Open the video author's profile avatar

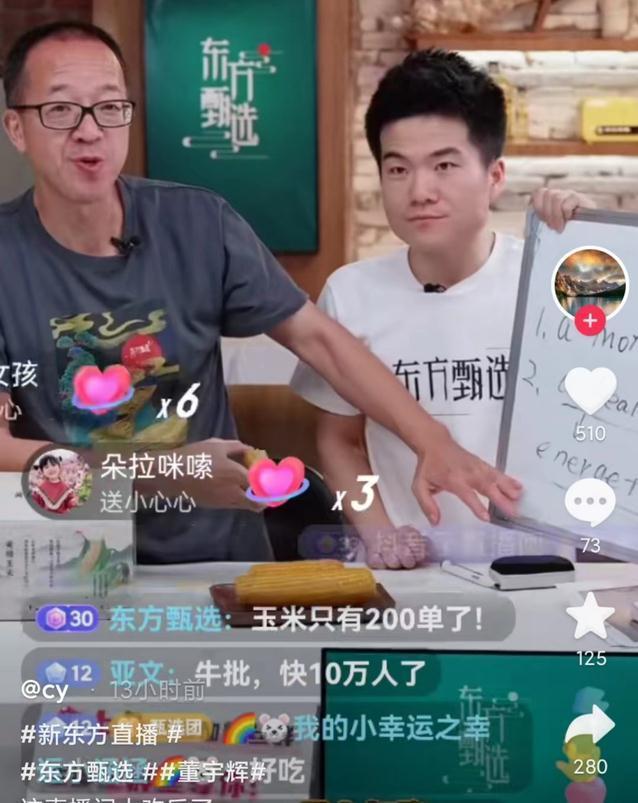pos(590,281)
